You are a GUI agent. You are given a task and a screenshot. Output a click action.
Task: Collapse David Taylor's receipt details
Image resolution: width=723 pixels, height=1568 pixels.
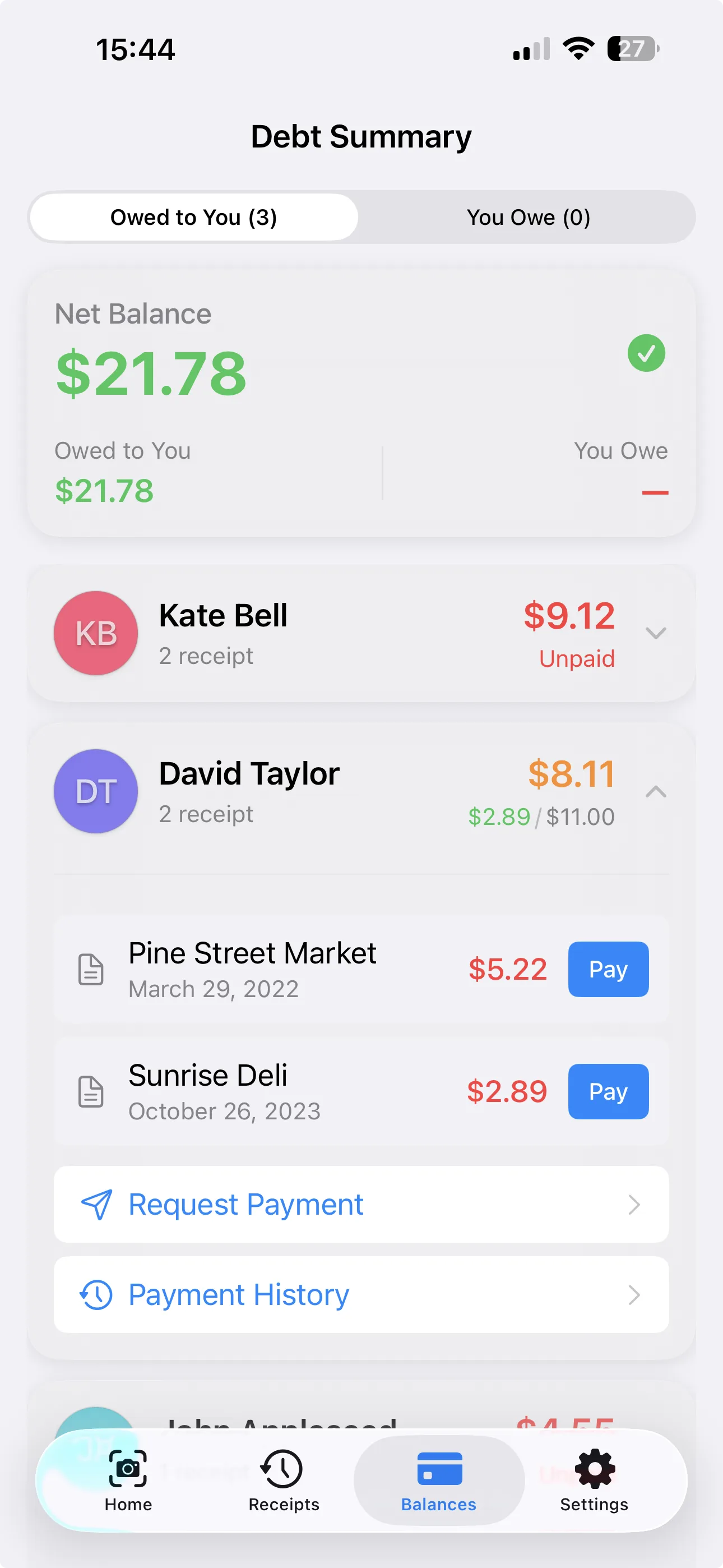click(x=655, y=791)
